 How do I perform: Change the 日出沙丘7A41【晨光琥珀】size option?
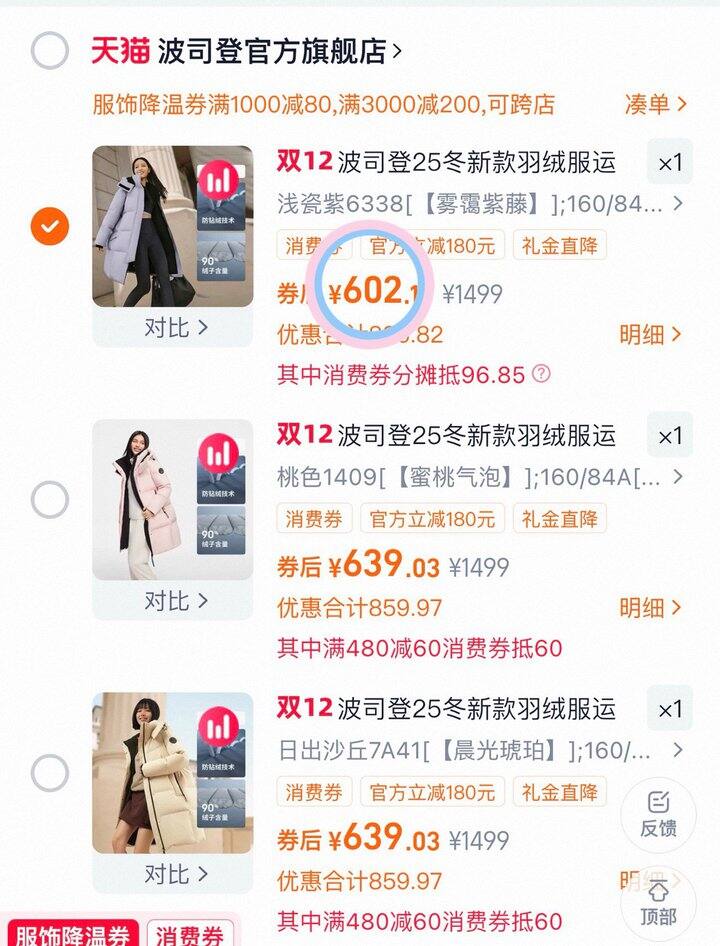(478, 750)
